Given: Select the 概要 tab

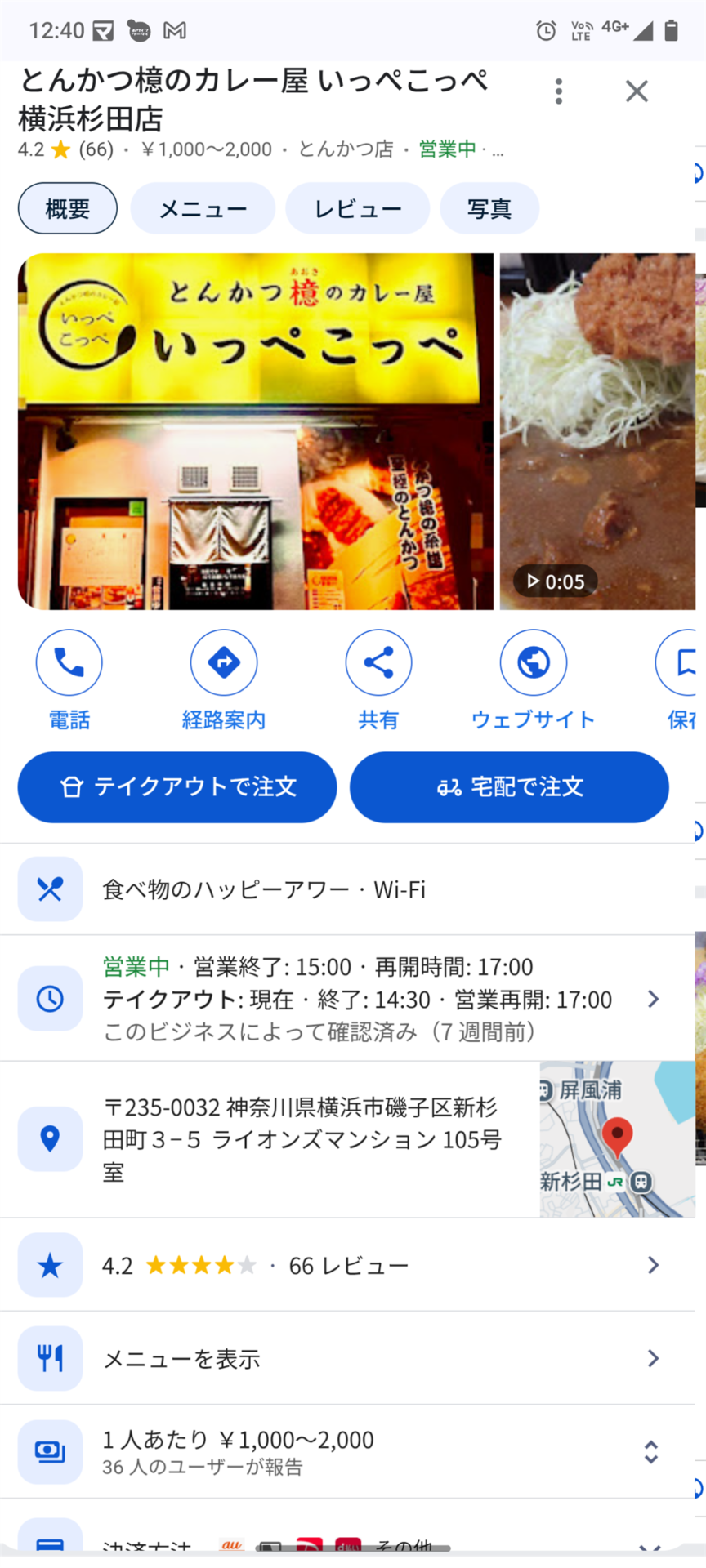Looking at the screenshot, I should 68,209.
